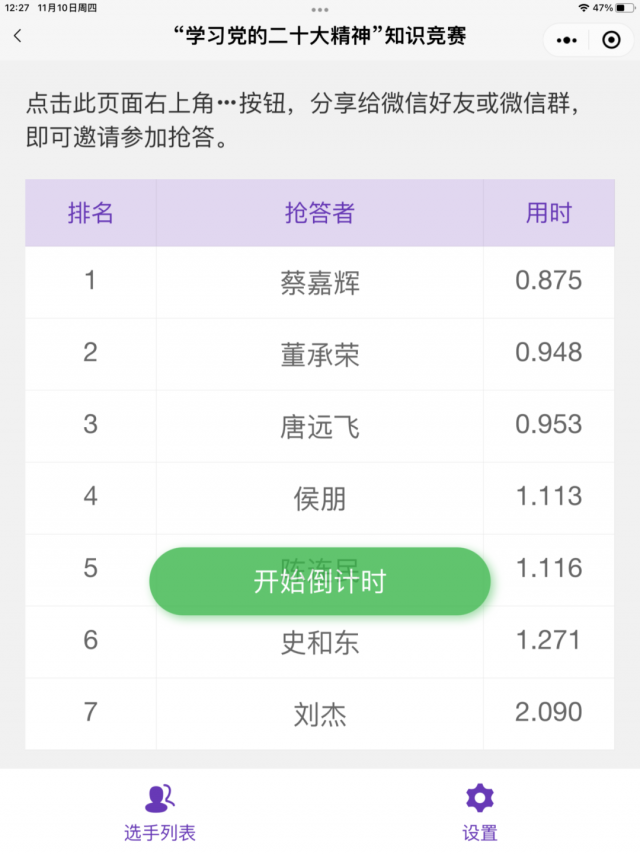
Task: Go back using the top-left arrow
Action: coord(18,38)
